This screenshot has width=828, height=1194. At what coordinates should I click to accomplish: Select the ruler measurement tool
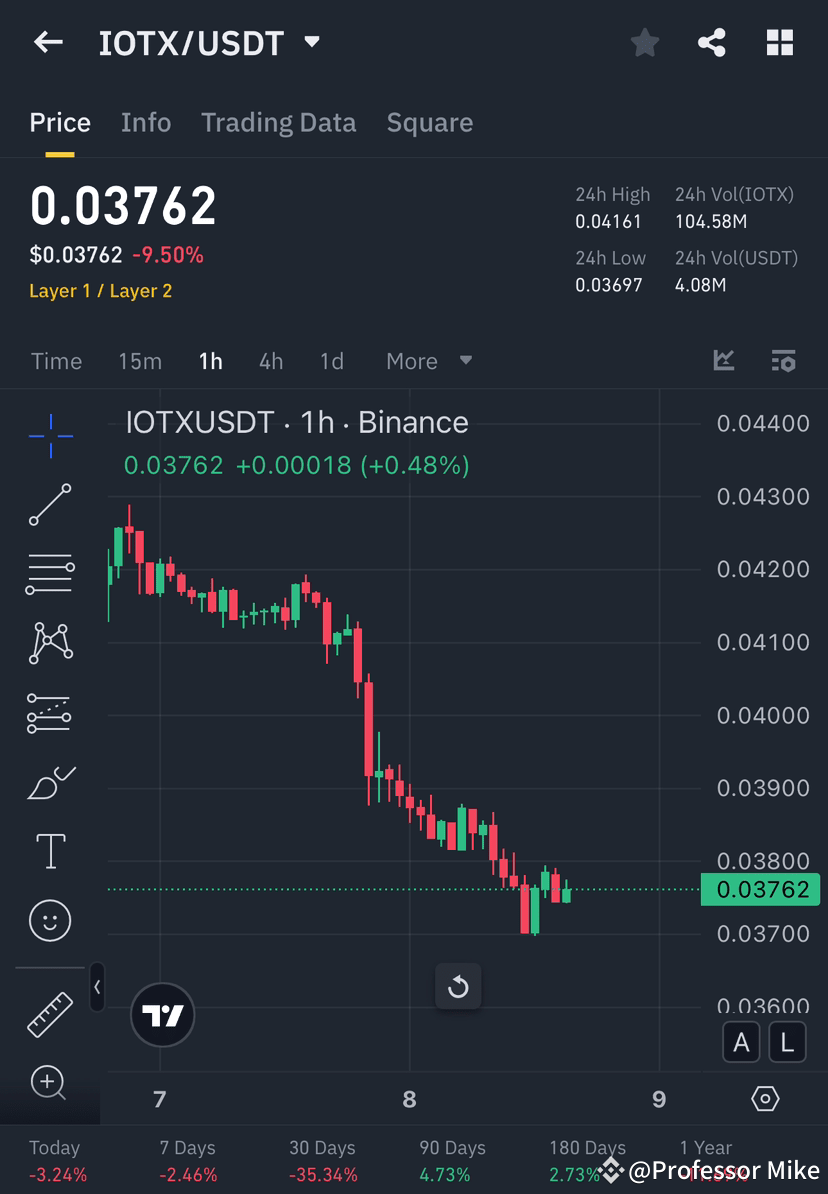click(50, 1013)
